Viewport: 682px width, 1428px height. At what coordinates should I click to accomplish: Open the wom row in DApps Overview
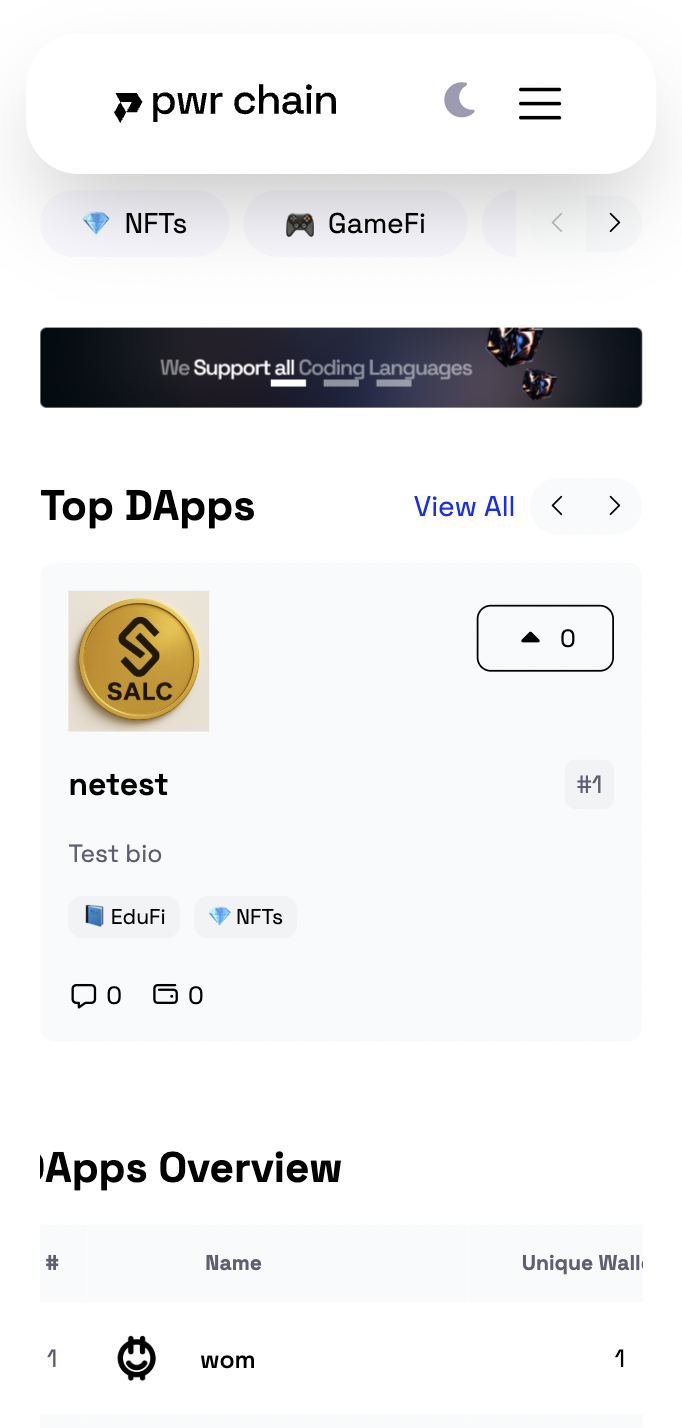tap(341, 1359)
